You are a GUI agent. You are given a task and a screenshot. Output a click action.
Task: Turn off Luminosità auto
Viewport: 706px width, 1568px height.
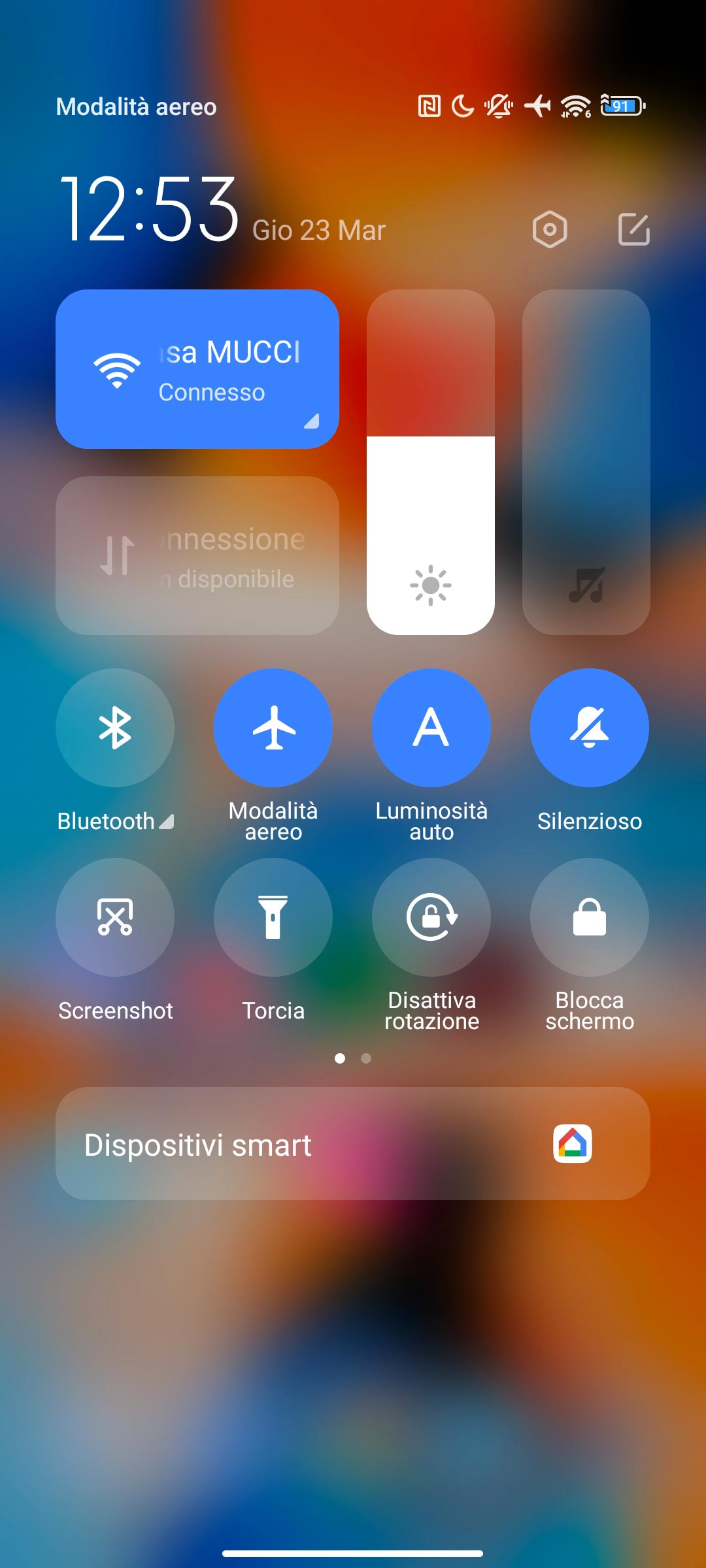(431, 727)
